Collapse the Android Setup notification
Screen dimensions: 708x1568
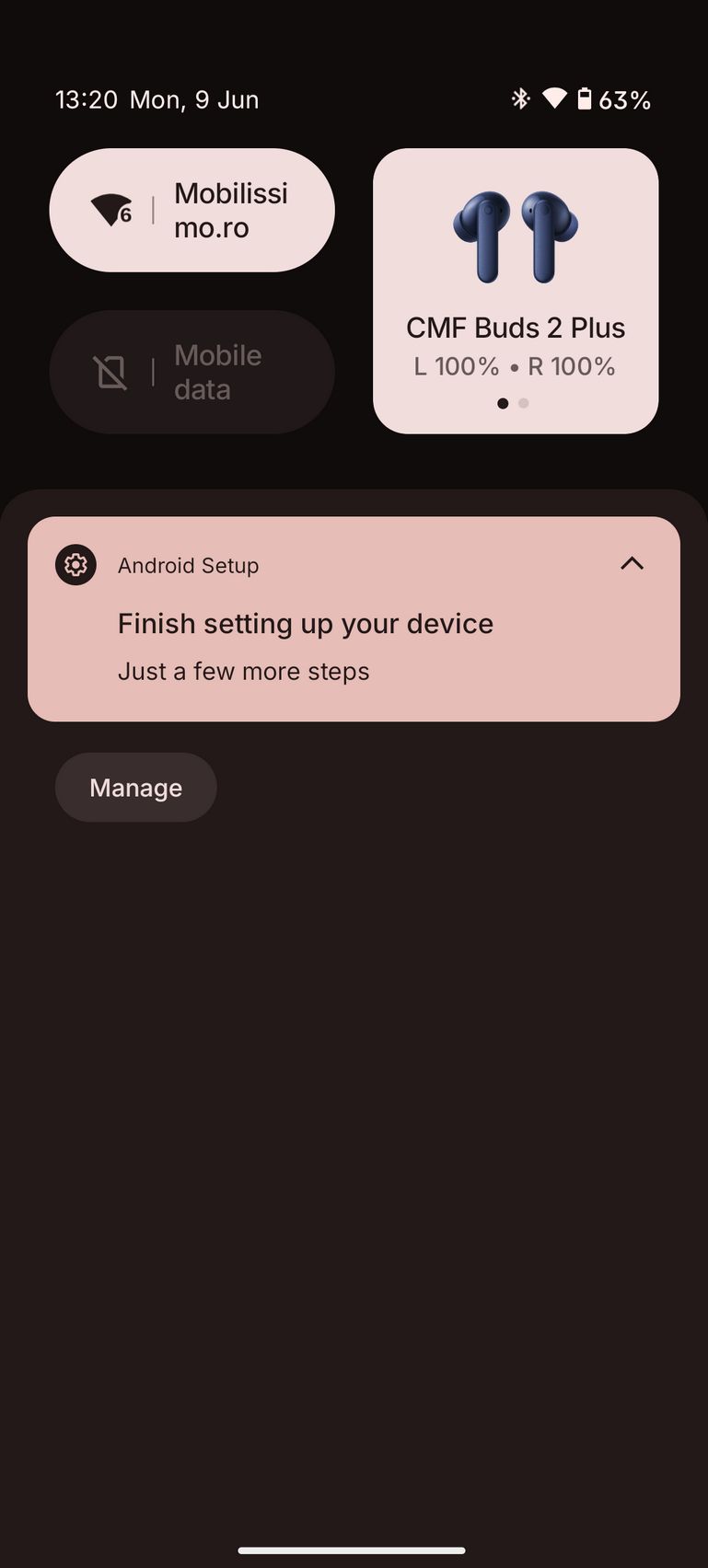[632, 563]
